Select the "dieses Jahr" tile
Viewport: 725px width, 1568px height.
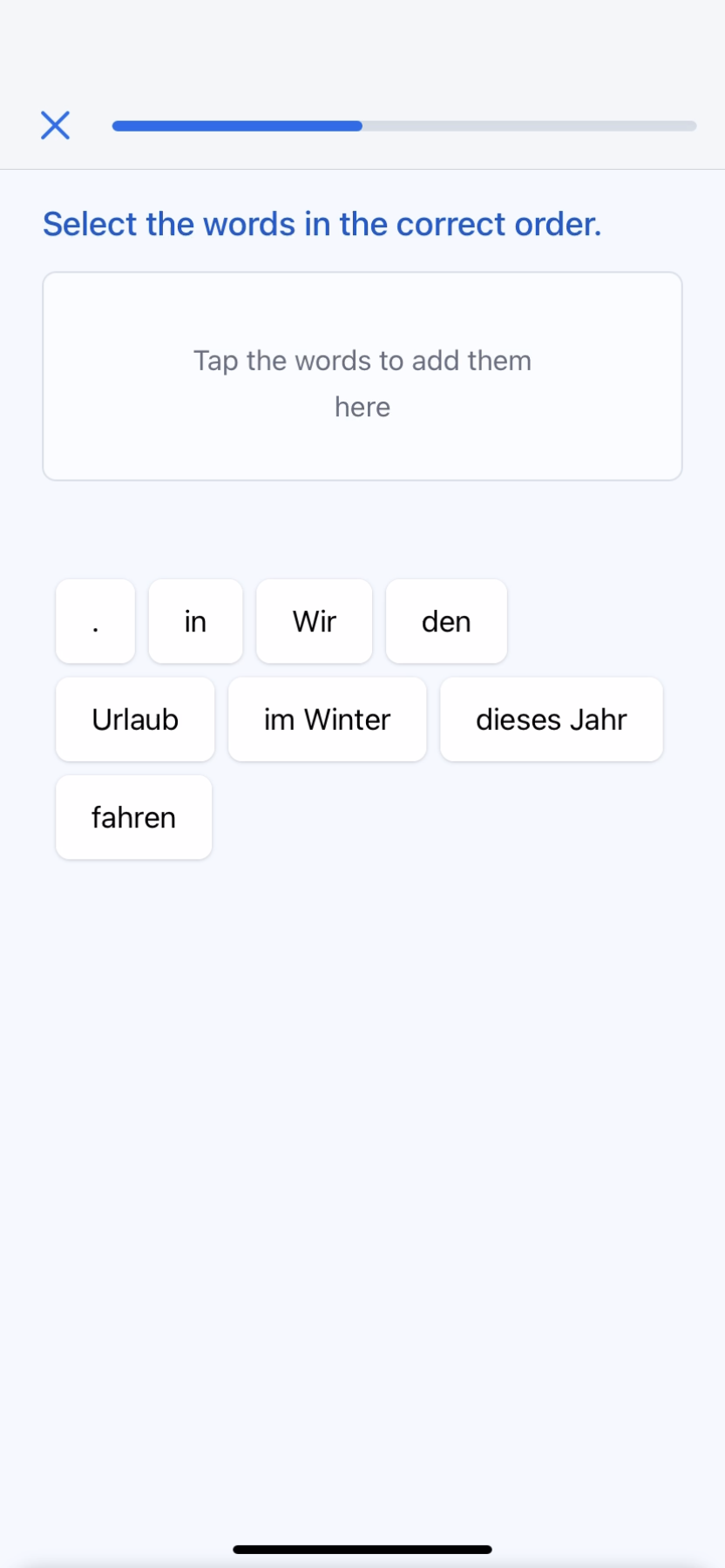[551, 720]
